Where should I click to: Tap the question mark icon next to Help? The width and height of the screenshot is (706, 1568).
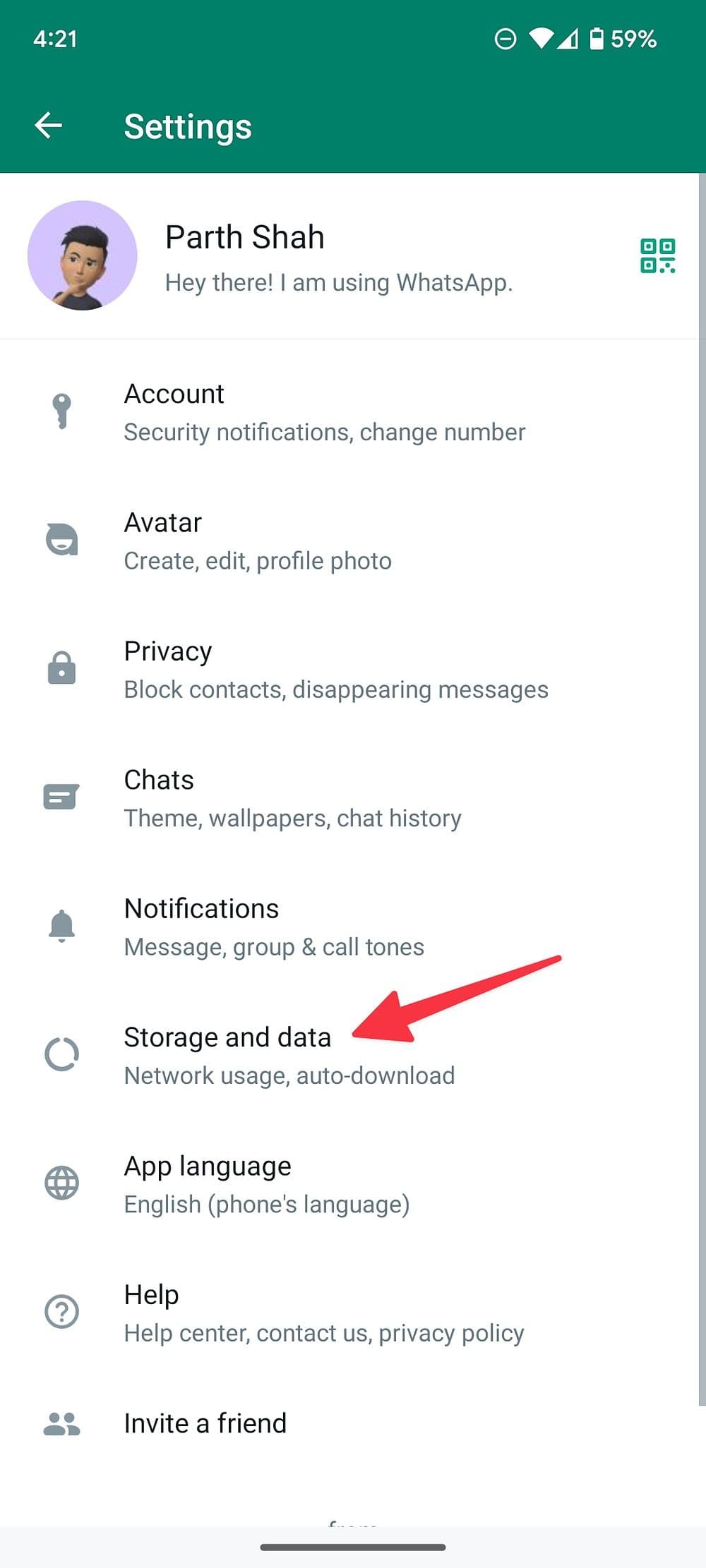pyautogui.click(x=61, y=1312)
